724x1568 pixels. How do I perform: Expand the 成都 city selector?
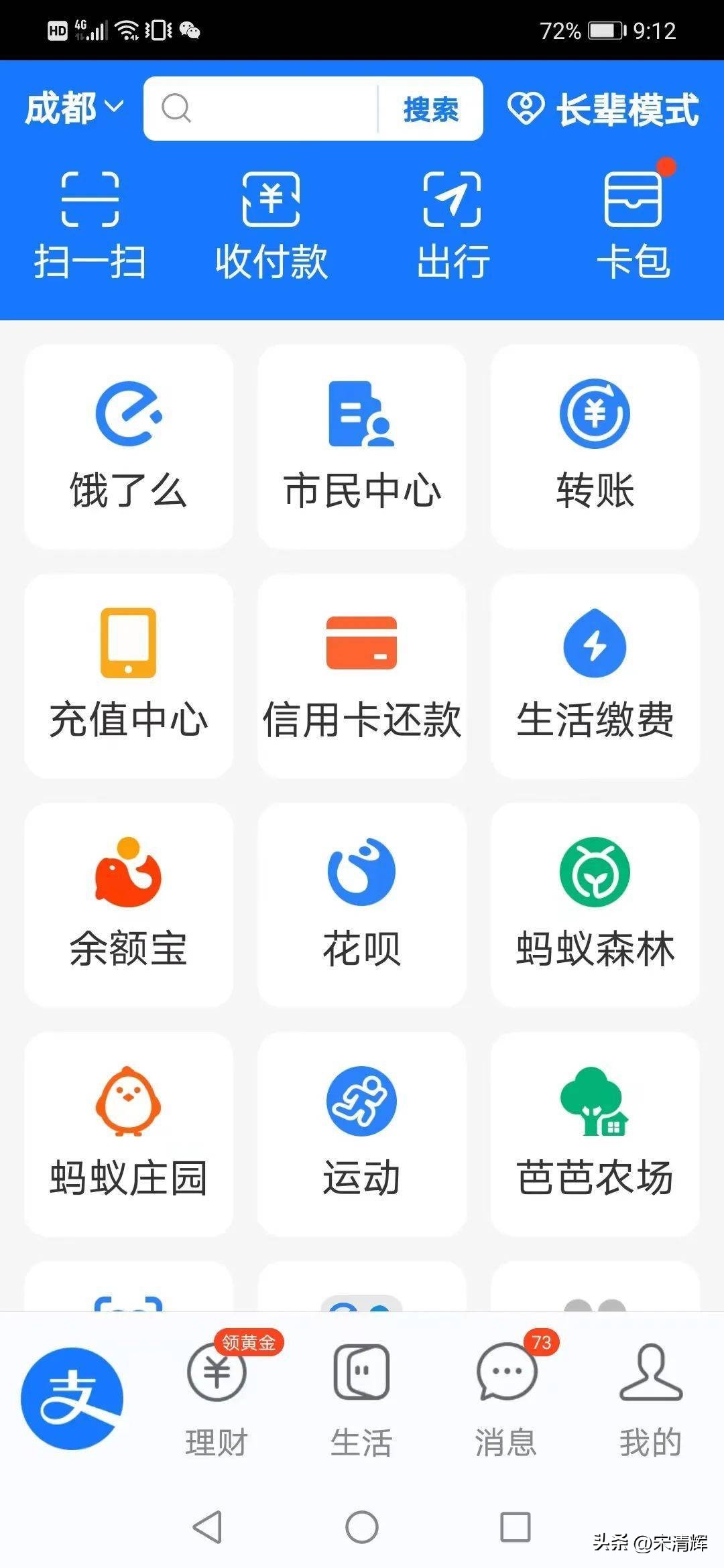click(x=72, y=107)
